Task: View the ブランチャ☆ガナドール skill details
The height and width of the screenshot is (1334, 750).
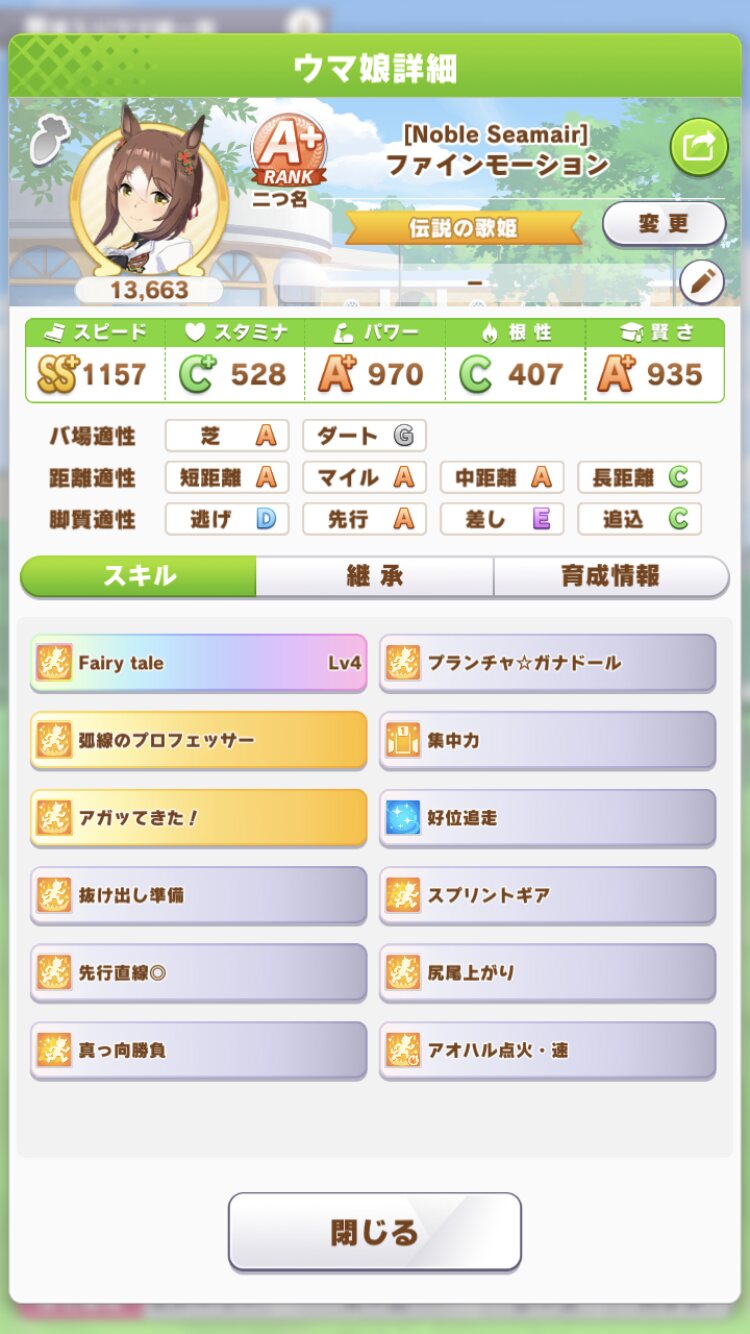Action: coord(547,663)
